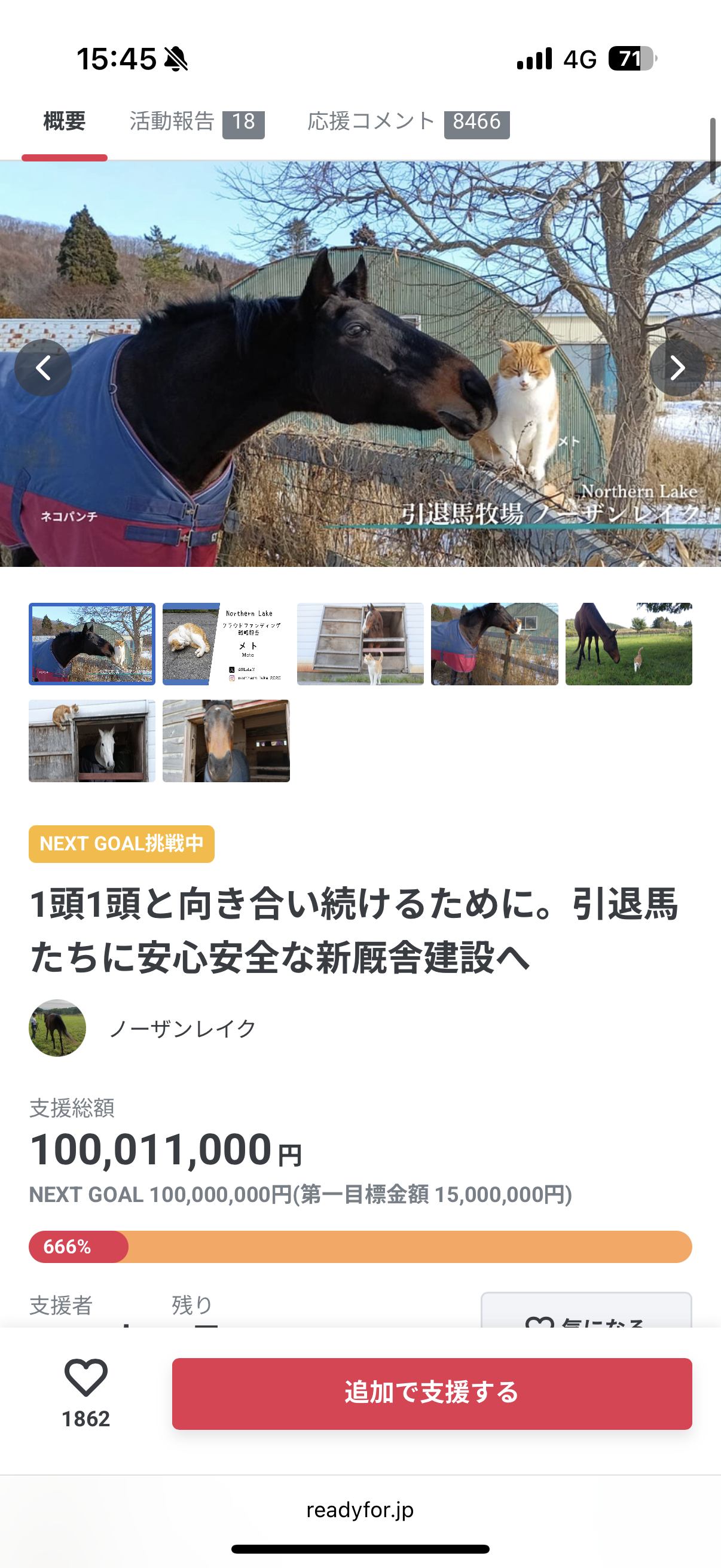Viewport: 721px width, 1568px height.
Task: Select the Northern Lake メト card thumbnail
Action: pos(226,643)
